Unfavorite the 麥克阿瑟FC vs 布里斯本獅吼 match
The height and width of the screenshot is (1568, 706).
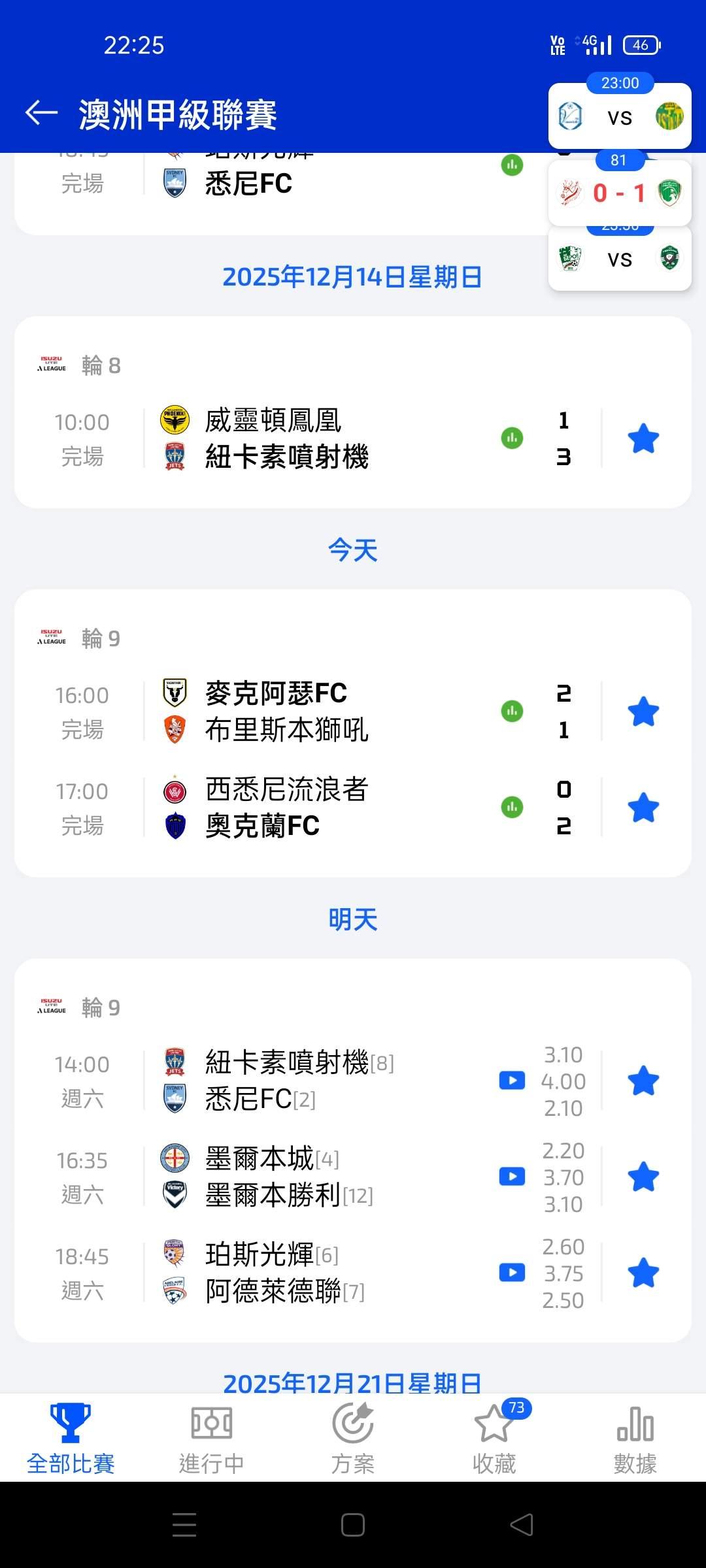click(x=643, y=711)
